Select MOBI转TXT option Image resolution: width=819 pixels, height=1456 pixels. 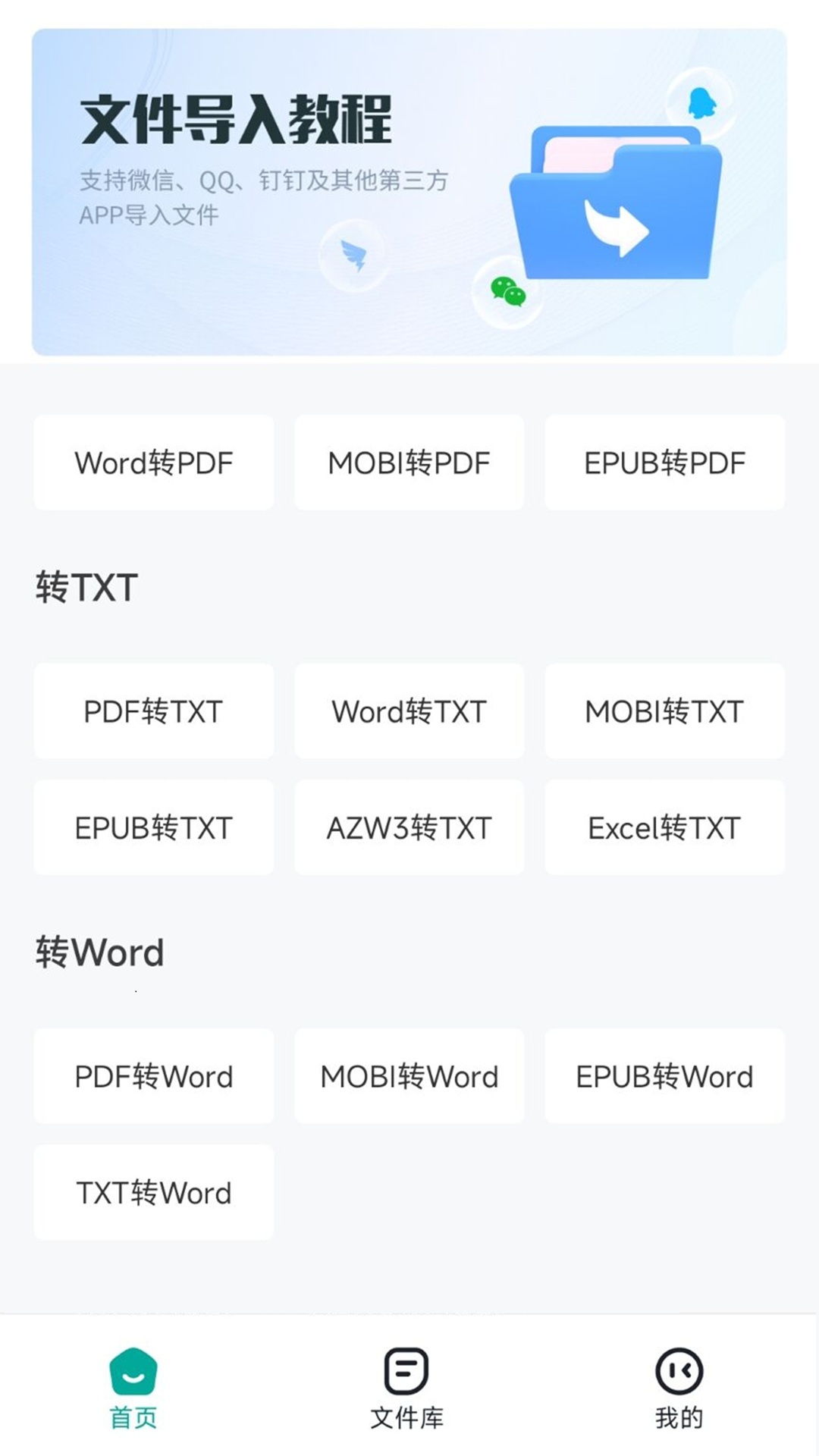664,711
